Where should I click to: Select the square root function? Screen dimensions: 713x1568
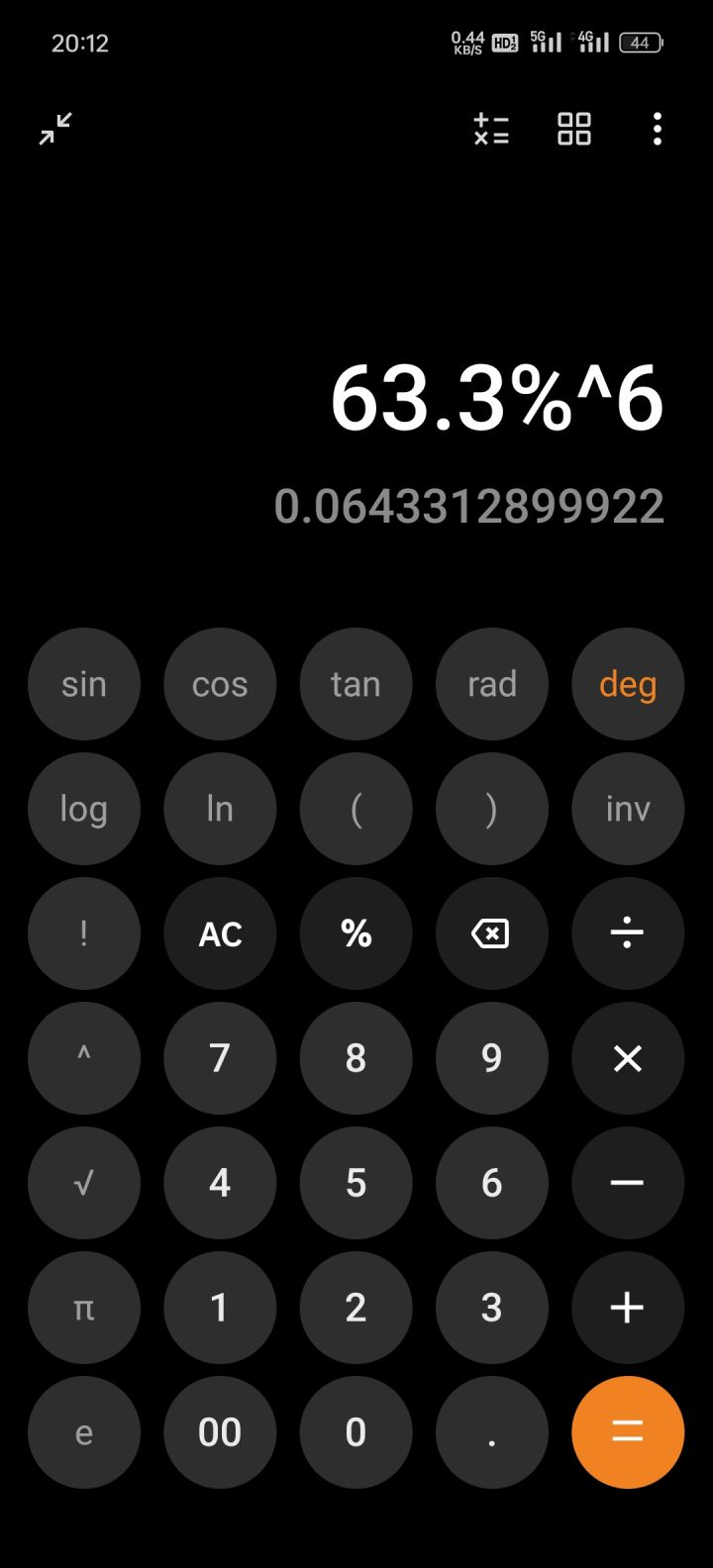[x=84, y=1183]
